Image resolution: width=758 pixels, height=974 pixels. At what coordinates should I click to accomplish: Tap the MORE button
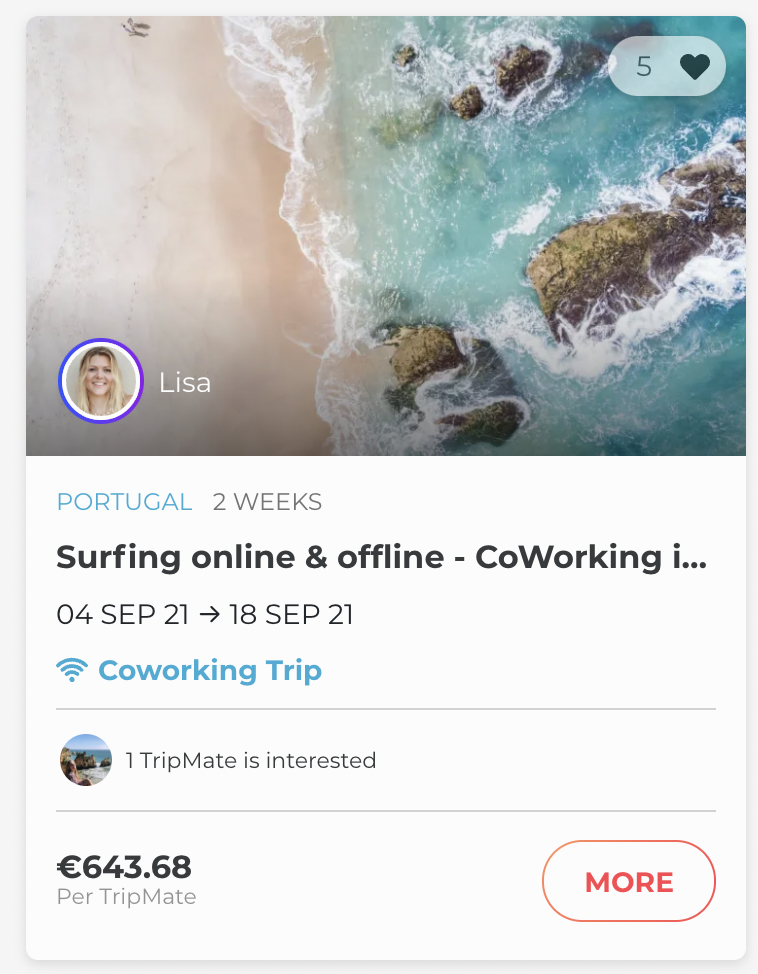pyautogui.click(x=628, y=881)
